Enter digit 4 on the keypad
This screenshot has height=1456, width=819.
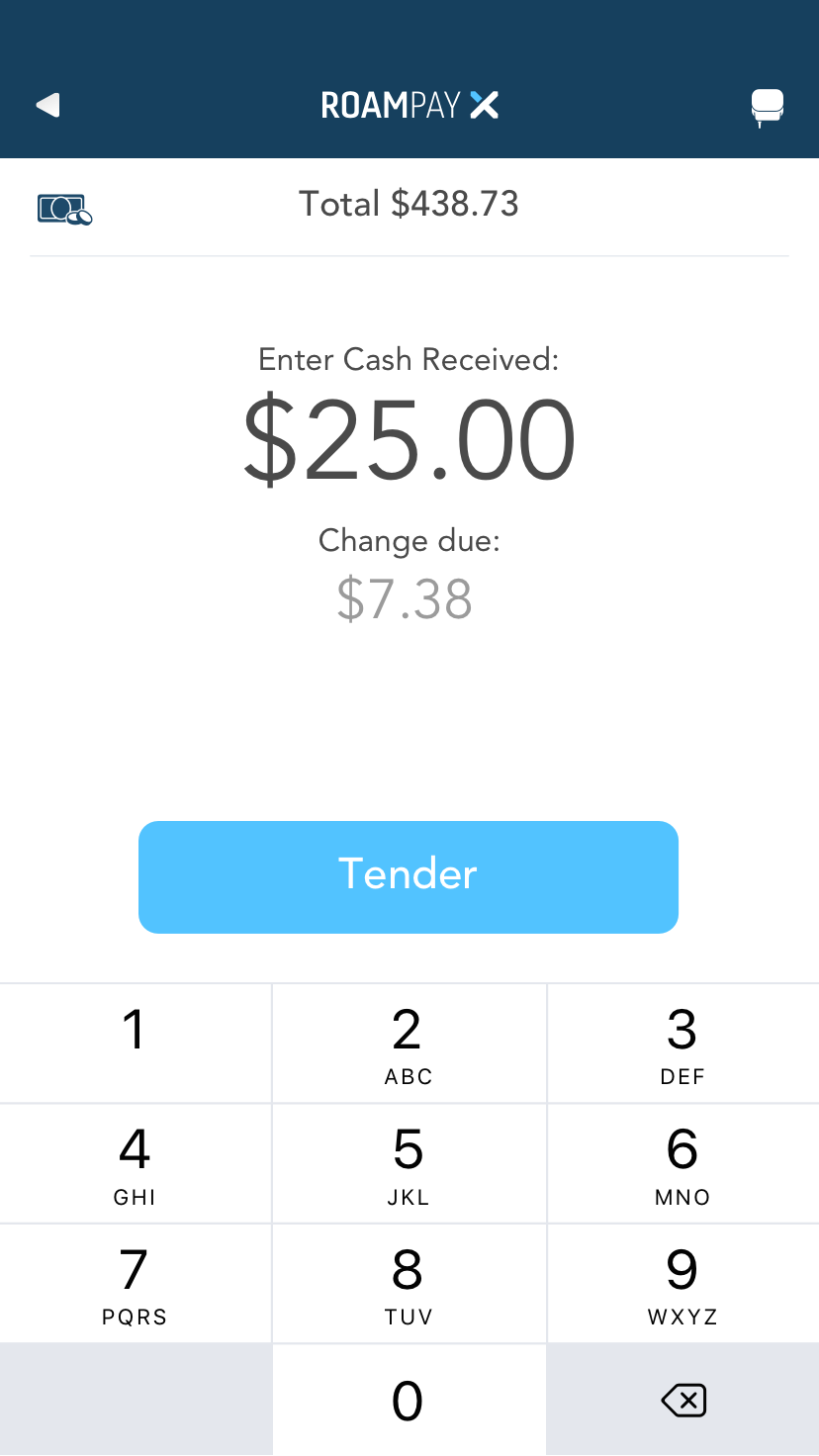136,1164
